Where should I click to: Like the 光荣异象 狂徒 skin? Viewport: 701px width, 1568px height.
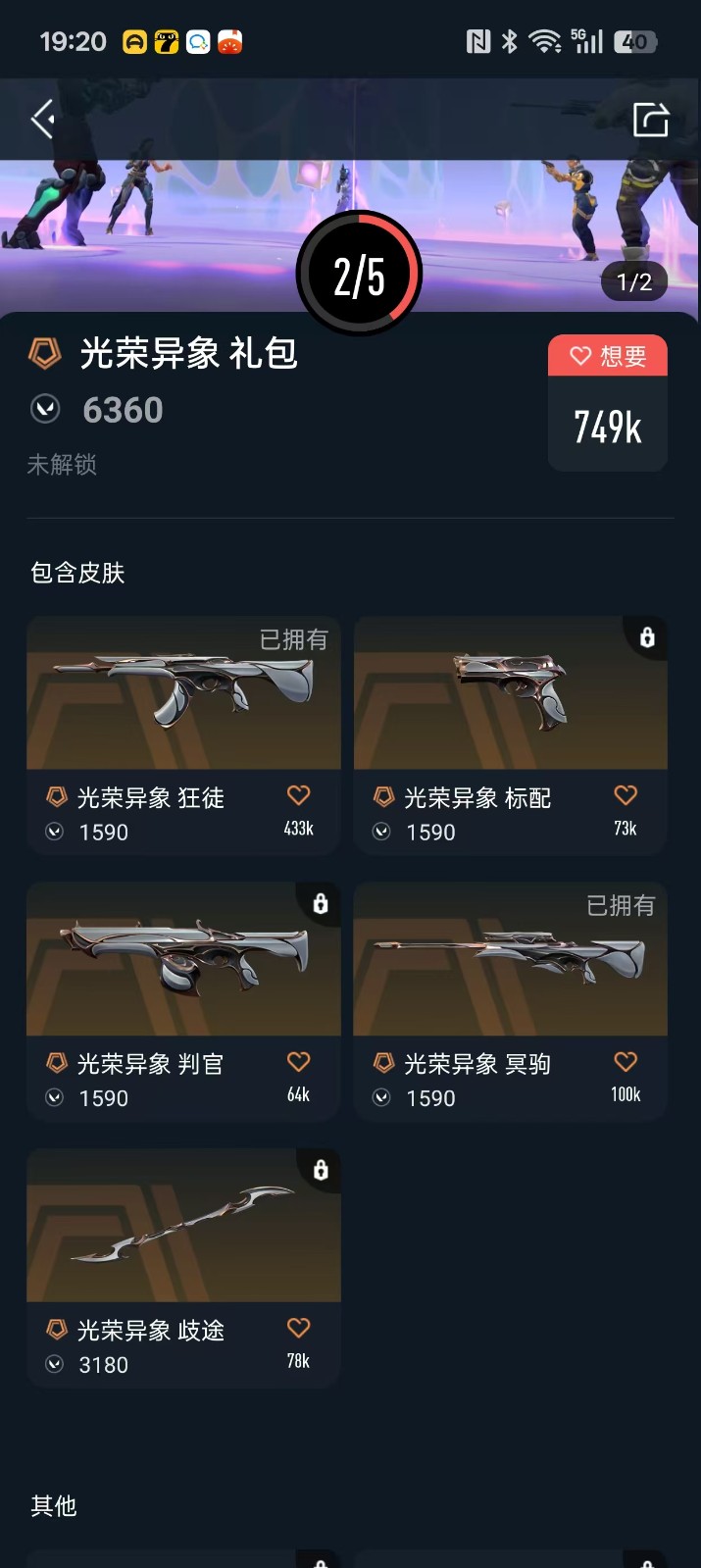pyautogui.click(x=298, y=796)
